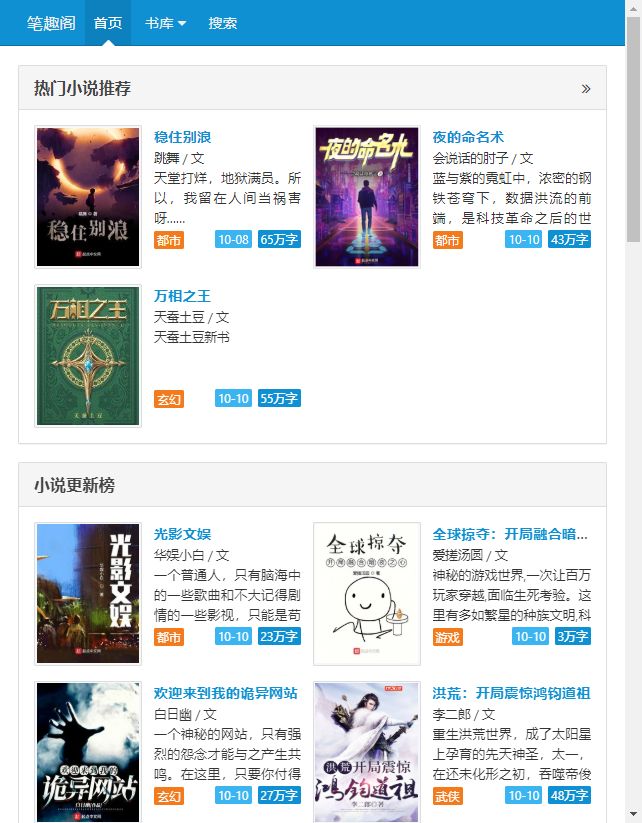Tap the cover image of 万相之王
The image size is (642, 823).
coord(88,356)
